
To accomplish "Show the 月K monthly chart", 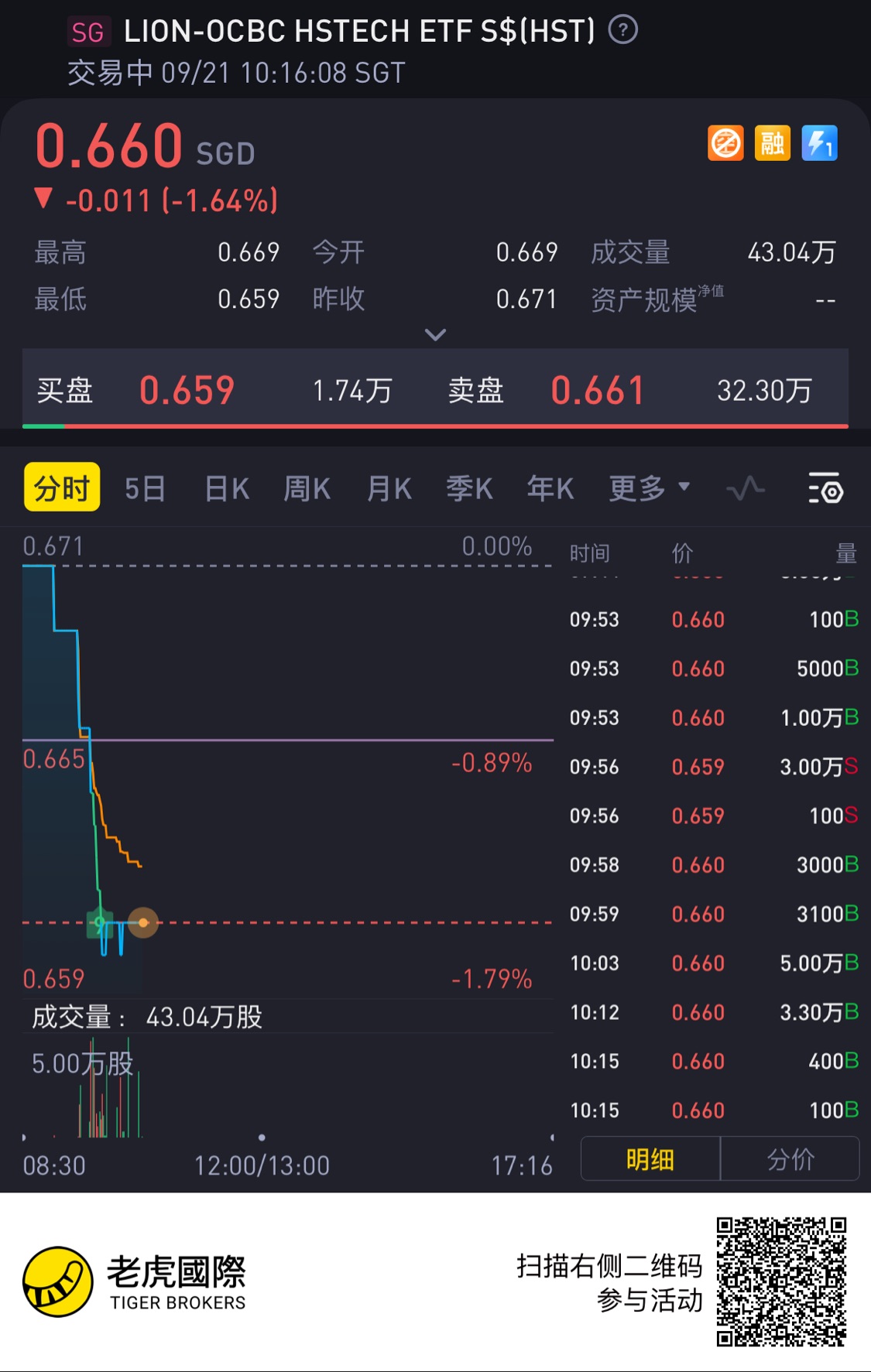I will (x=389, y=488).
